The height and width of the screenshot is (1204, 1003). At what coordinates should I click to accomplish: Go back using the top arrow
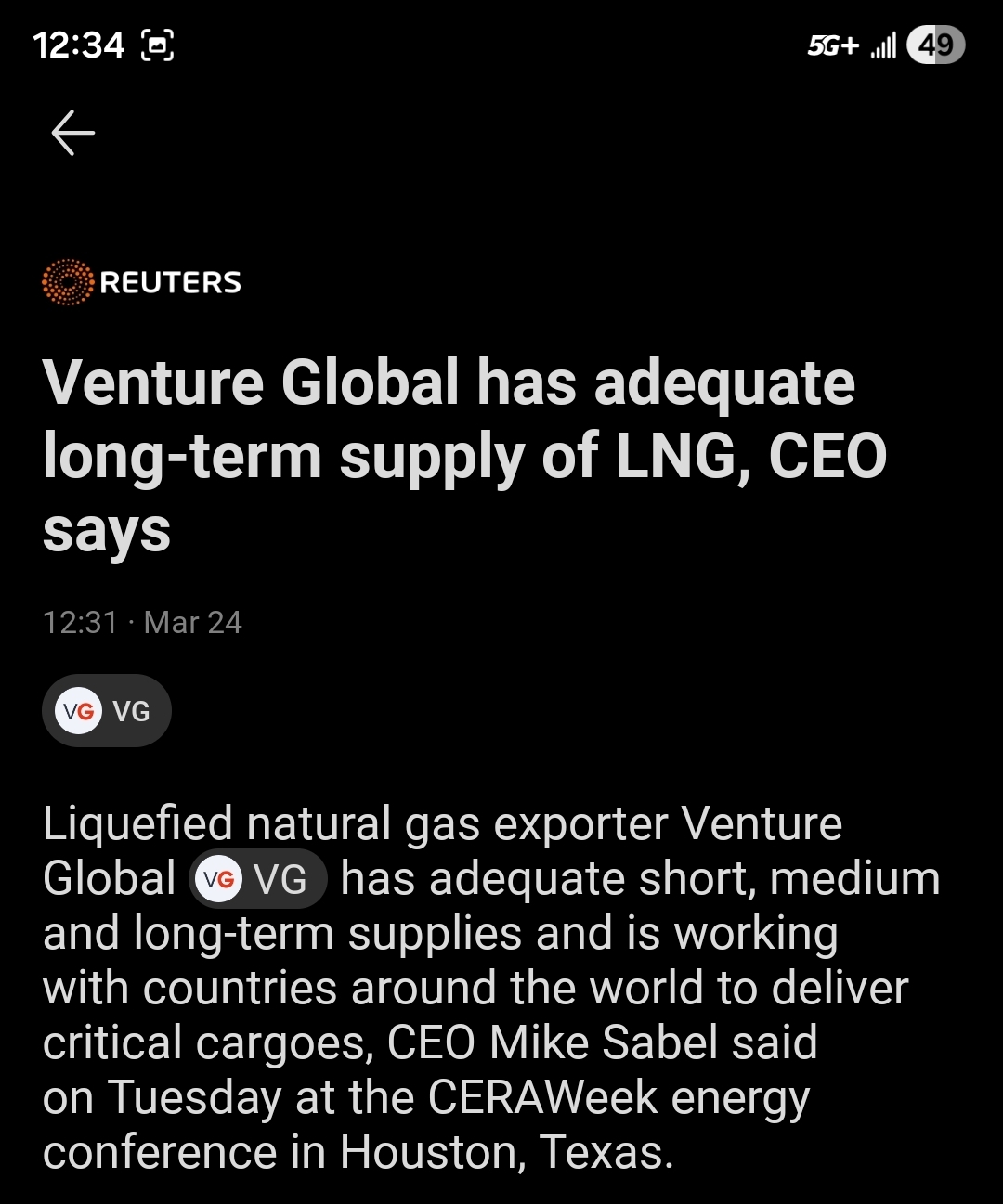[x=73, y=133]
